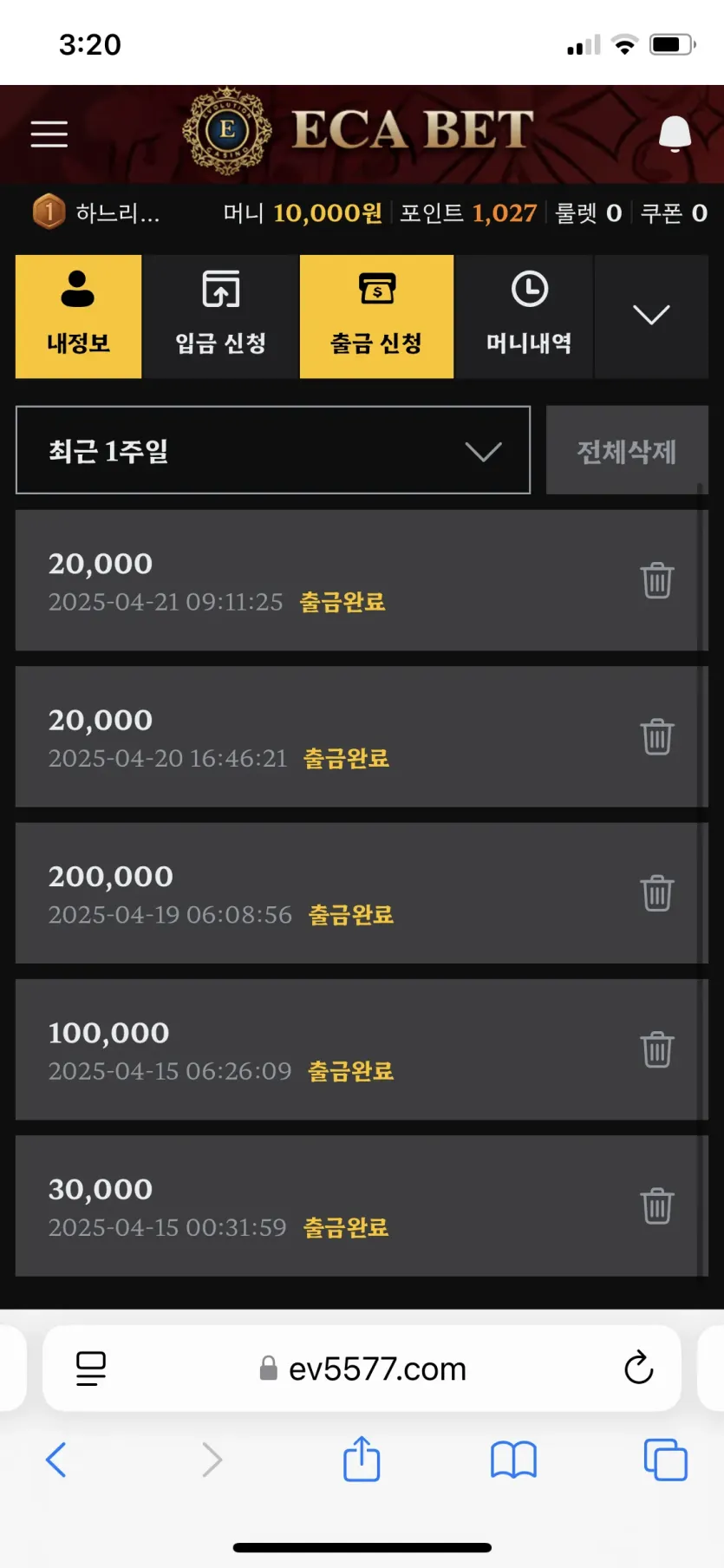Open the 머니내역 tab
The image size is (724, 1568).
click(x=528, y=317)
